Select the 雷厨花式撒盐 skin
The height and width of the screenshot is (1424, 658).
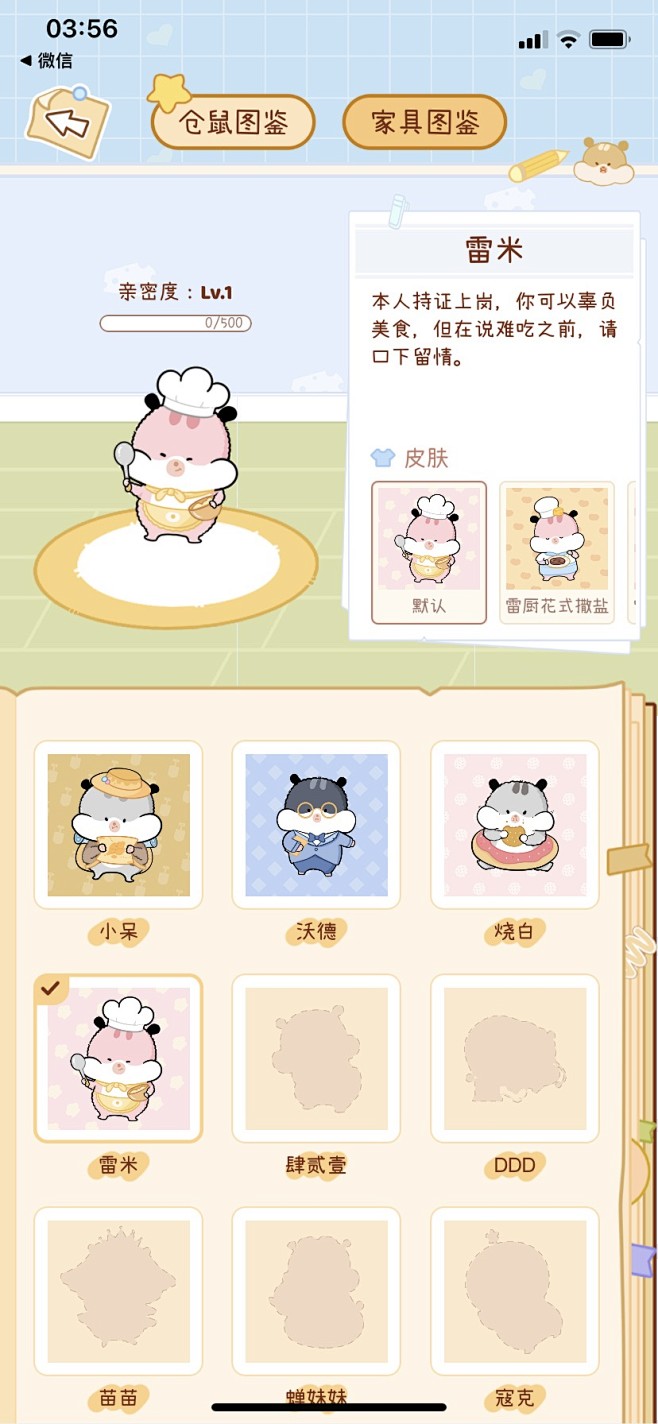point(557,552)
